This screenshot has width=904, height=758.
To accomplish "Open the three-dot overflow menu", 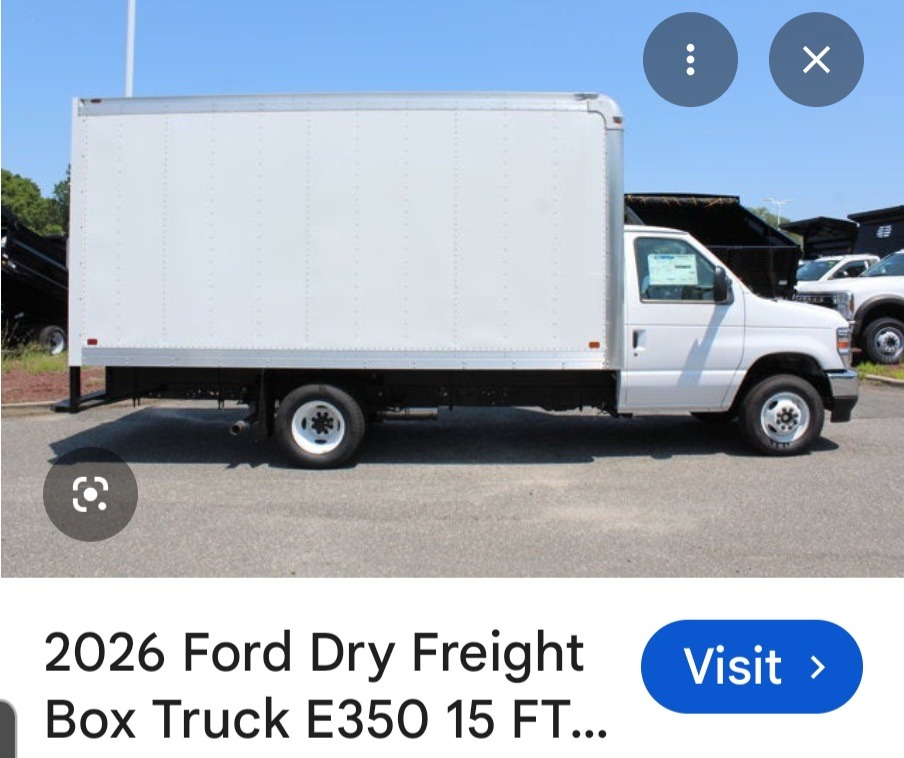I will 690,60.
